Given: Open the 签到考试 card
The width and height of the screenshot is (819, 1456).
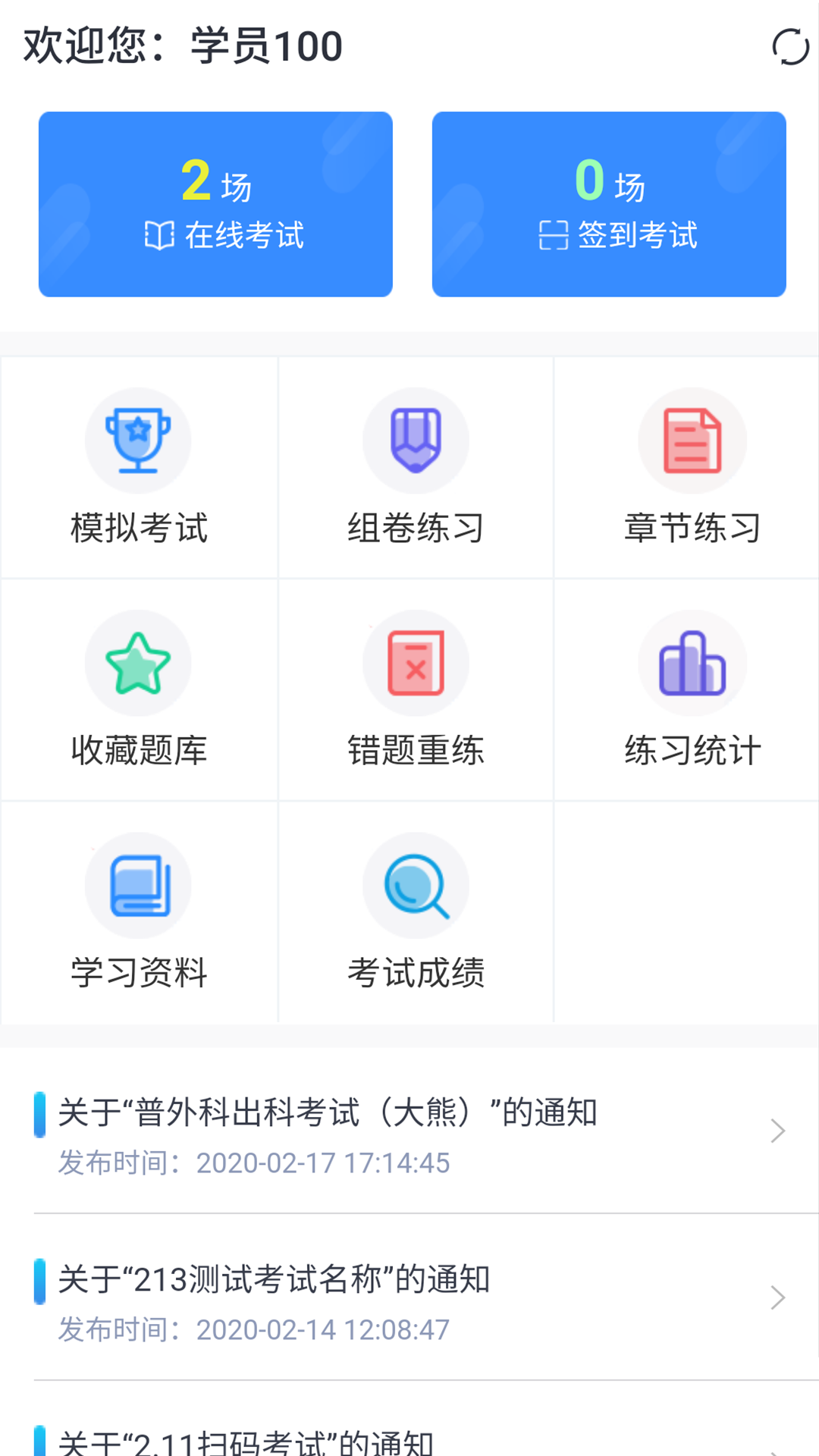Looking at the screenshot, I should (609, 204).
